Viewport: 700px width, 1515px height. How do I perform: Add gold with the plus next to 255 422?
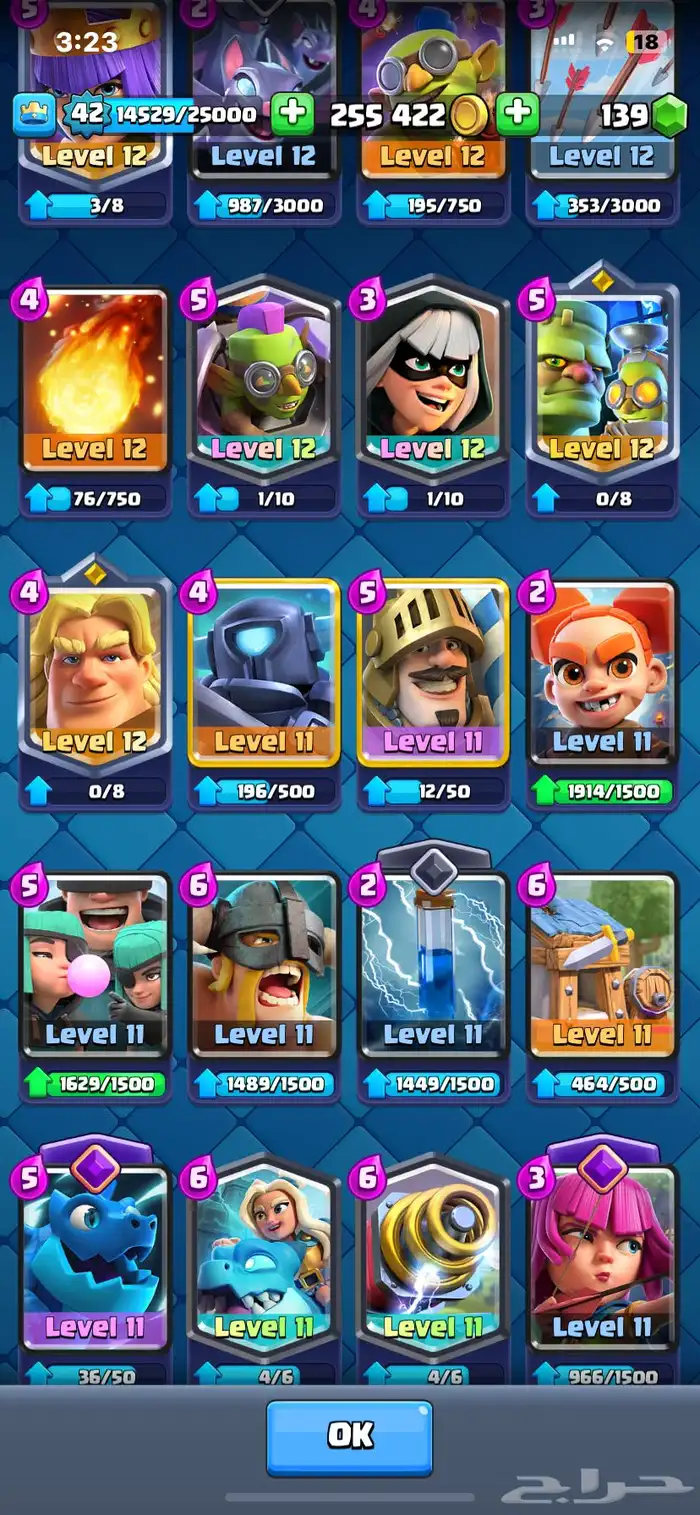click(517, 113)
